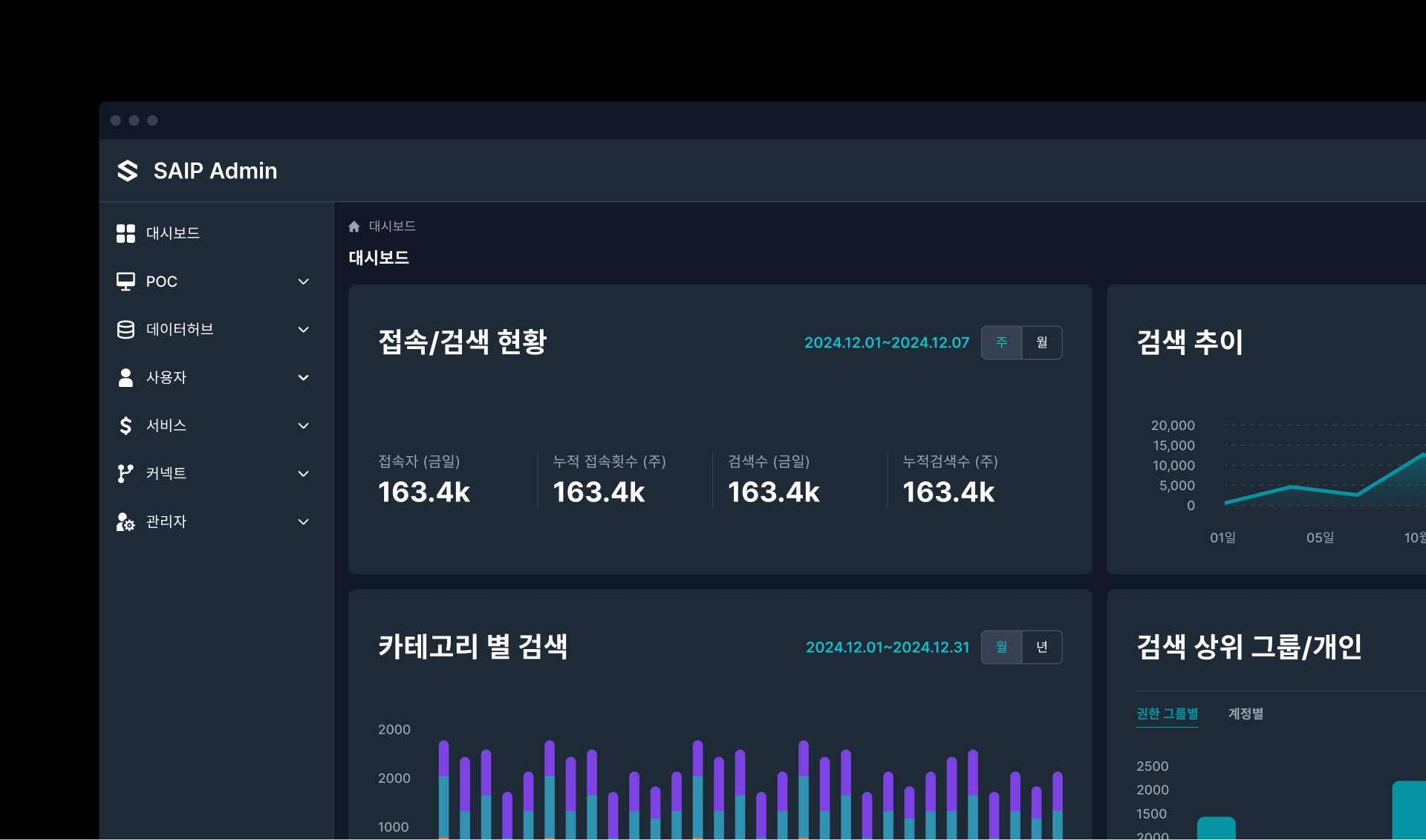Viewport: 1426px width, 840px height.
Task: Expand the 커넥트 menu
Action: (x=215, y=473)
